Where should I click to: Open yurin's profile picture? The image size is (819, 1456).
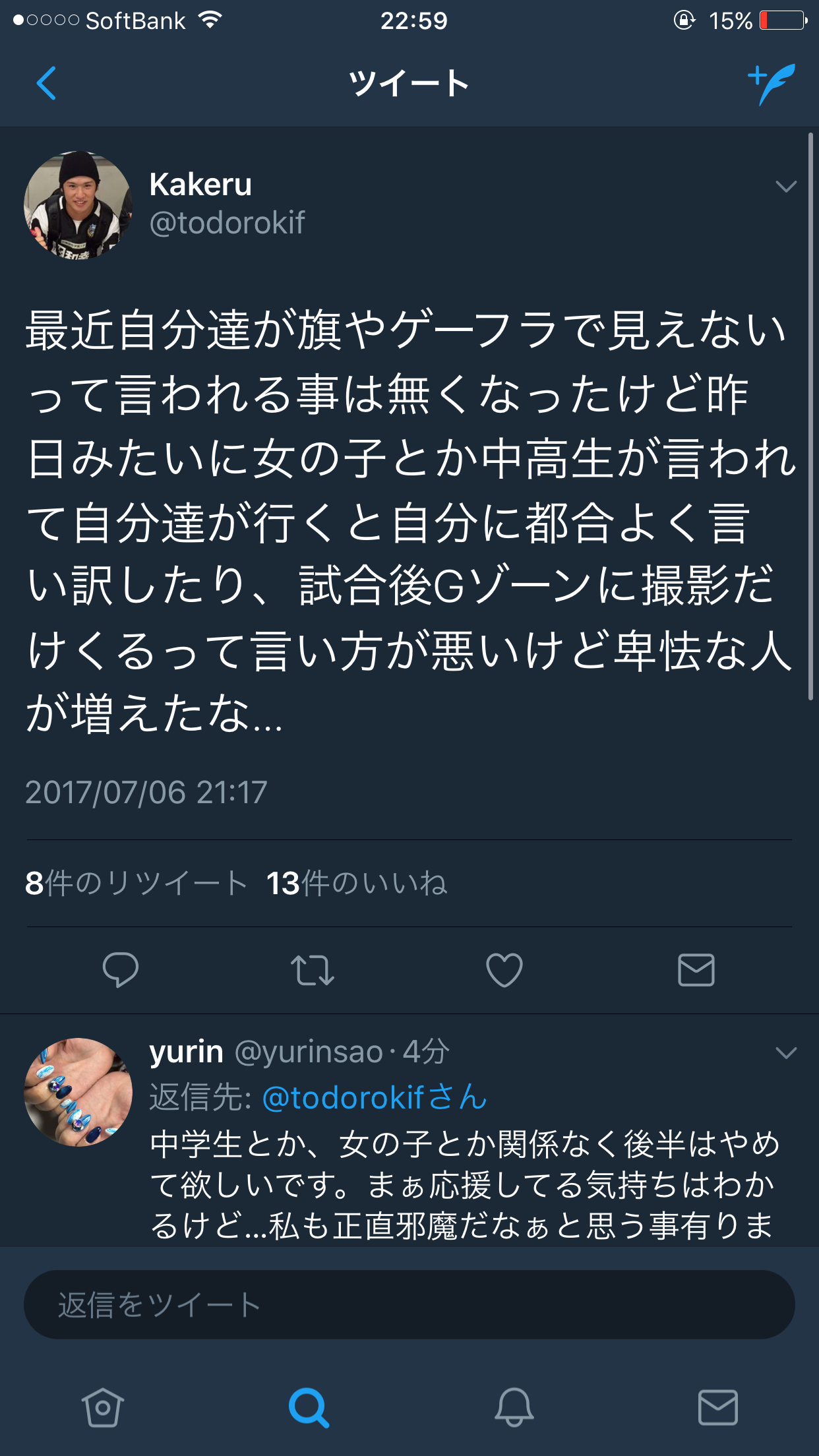pos(78,1093)
